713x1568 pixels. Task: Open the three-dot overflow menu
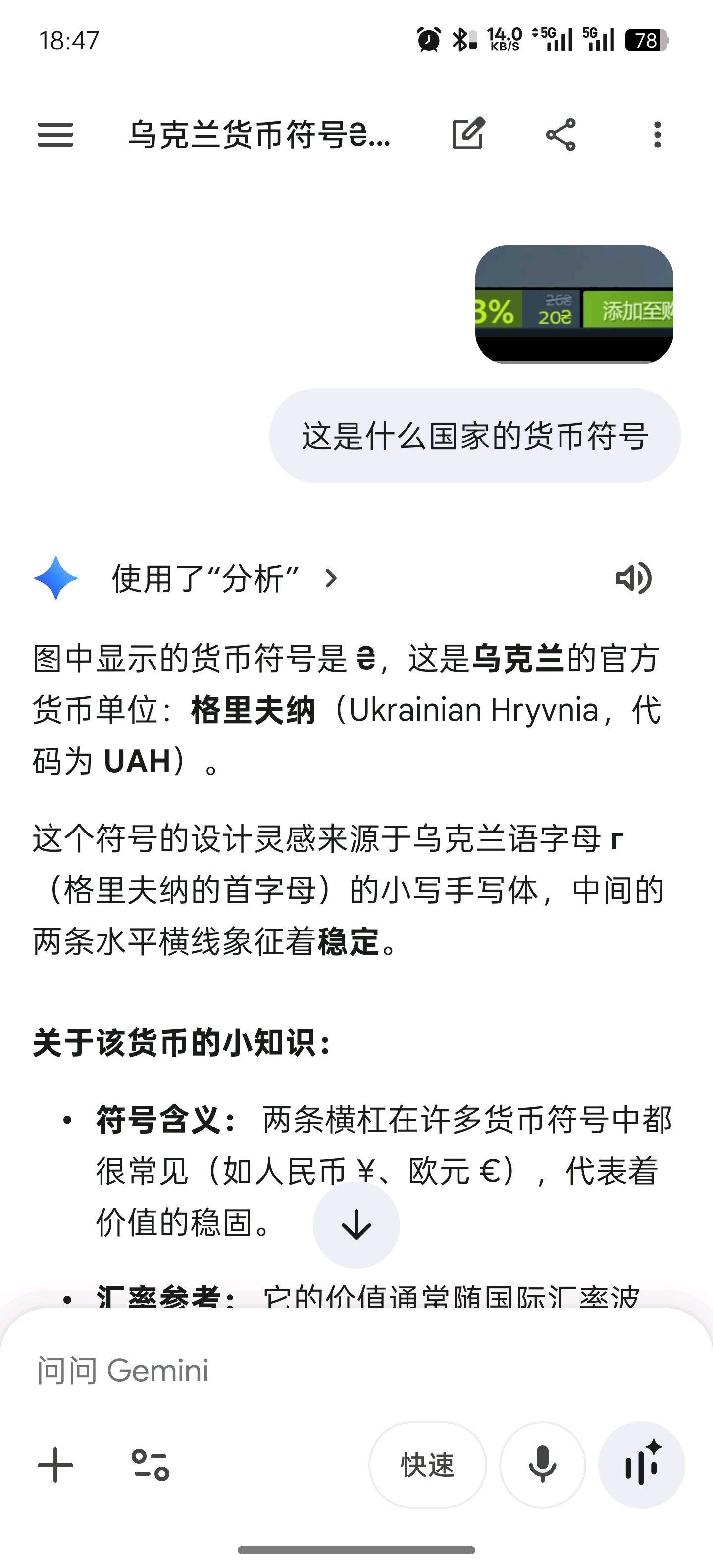(x=657, y=135)
